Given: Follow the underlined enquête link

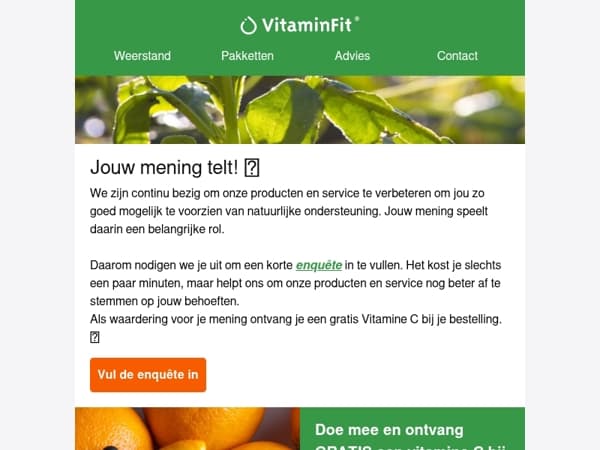Looking at the screenshot, I should click(x=319, y=265).
